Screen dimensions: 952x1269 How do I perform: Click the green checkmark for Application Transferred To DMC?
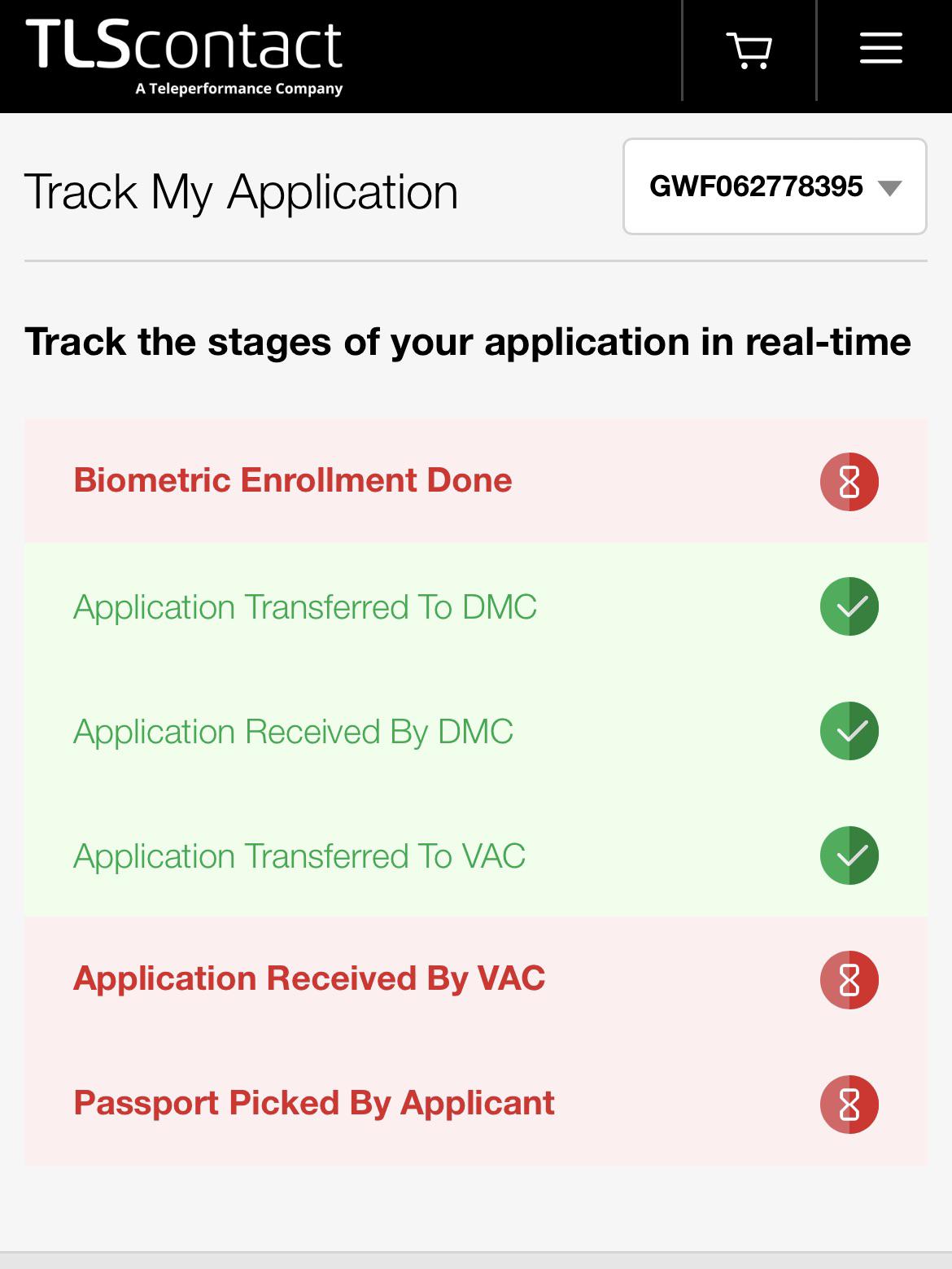pyautogui.click(x=849, y=606)
